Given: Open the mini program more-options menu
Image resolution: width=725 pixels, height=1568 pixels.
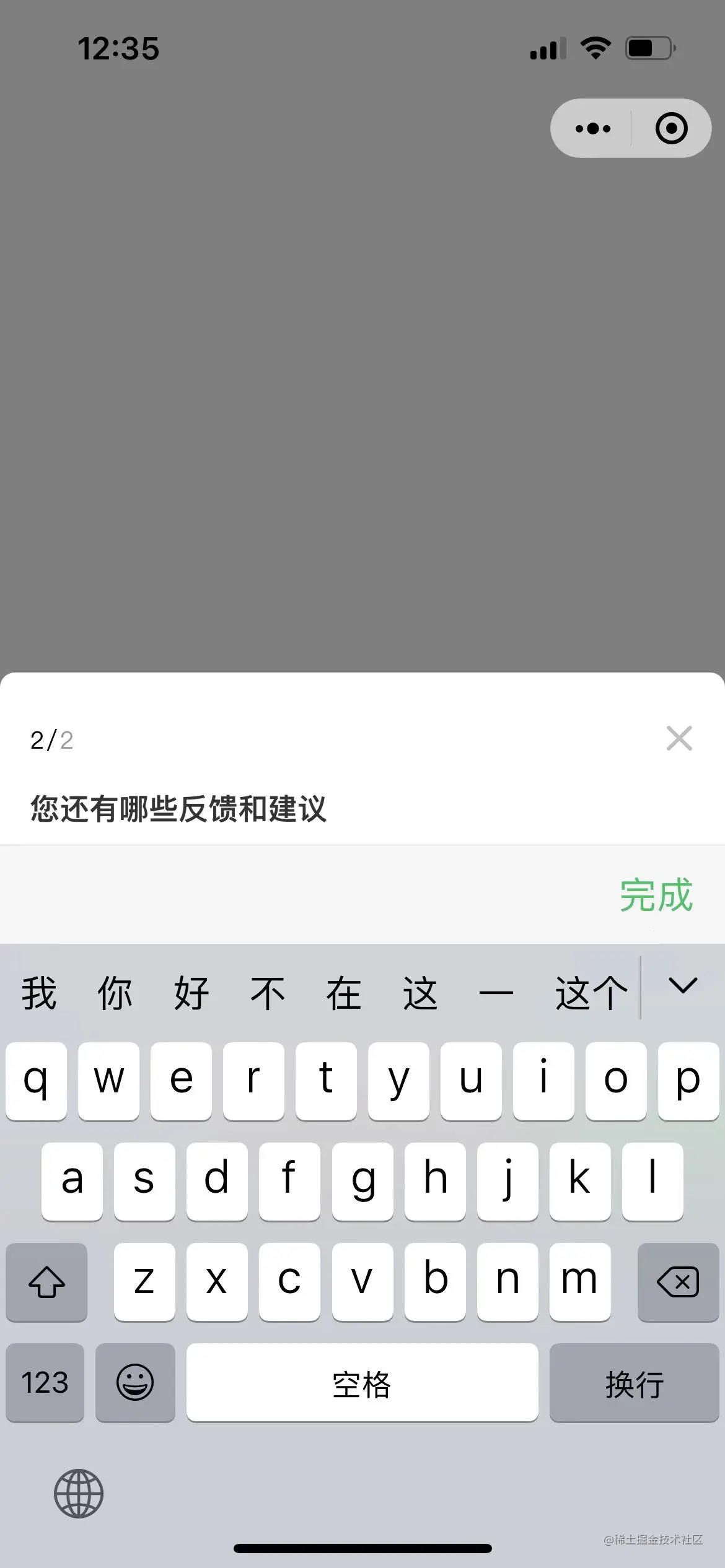Looking at the screenshot, I should (x=592, y=129).
